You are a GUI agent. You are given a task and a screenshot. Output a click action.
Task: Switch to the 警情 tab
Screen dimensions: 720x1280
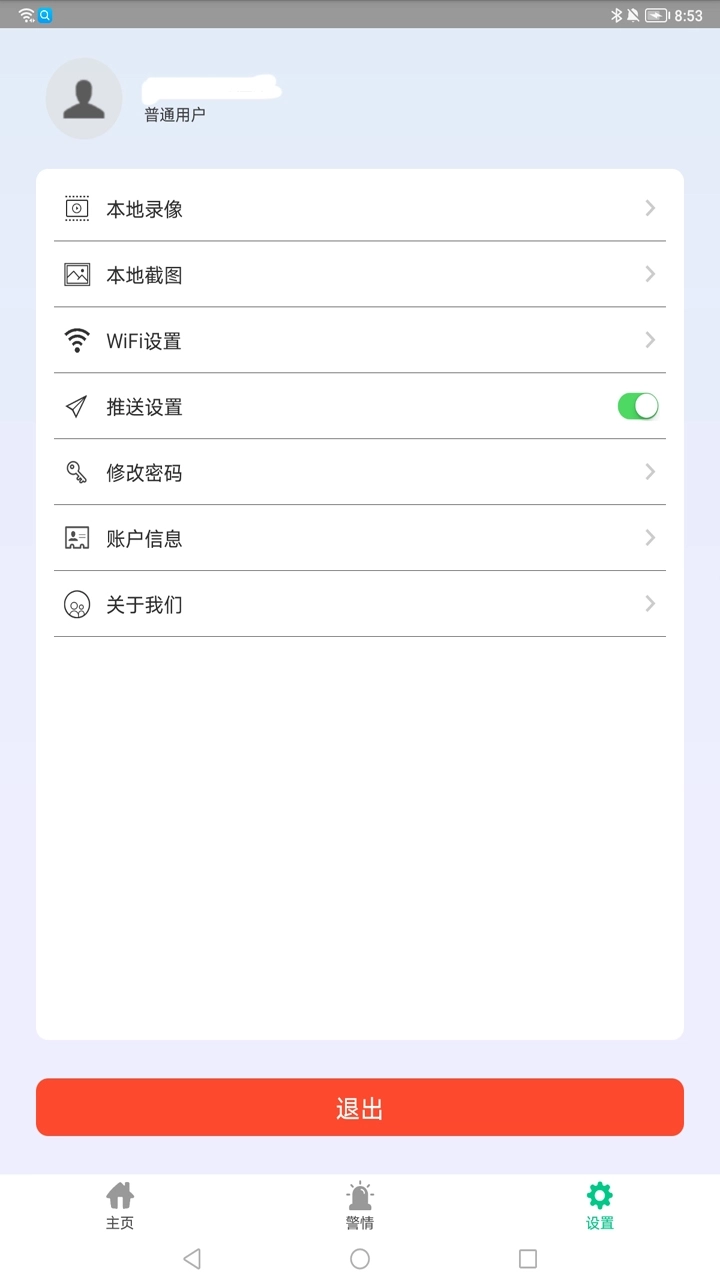tap(359, 1205)
